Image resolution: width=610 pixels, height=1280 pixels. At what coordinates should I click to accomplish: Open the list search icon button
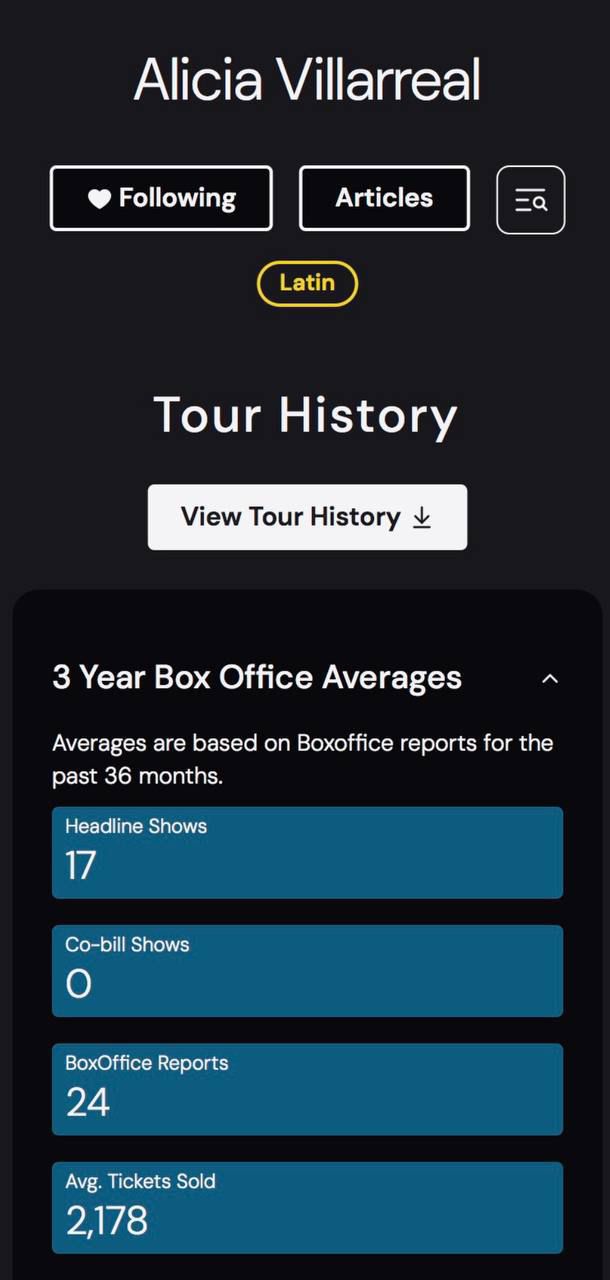click(531, 200)
